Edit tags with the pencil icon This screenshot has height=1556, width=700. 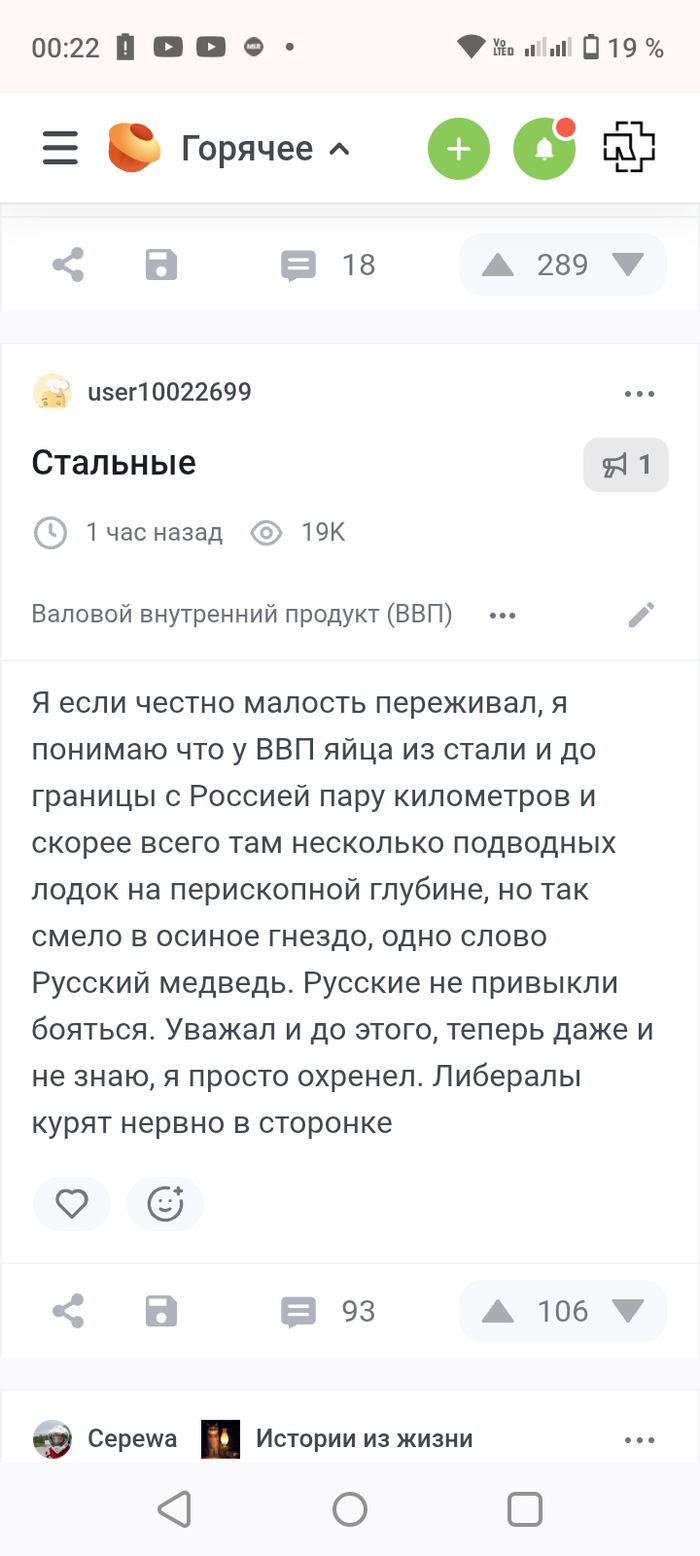641,615
